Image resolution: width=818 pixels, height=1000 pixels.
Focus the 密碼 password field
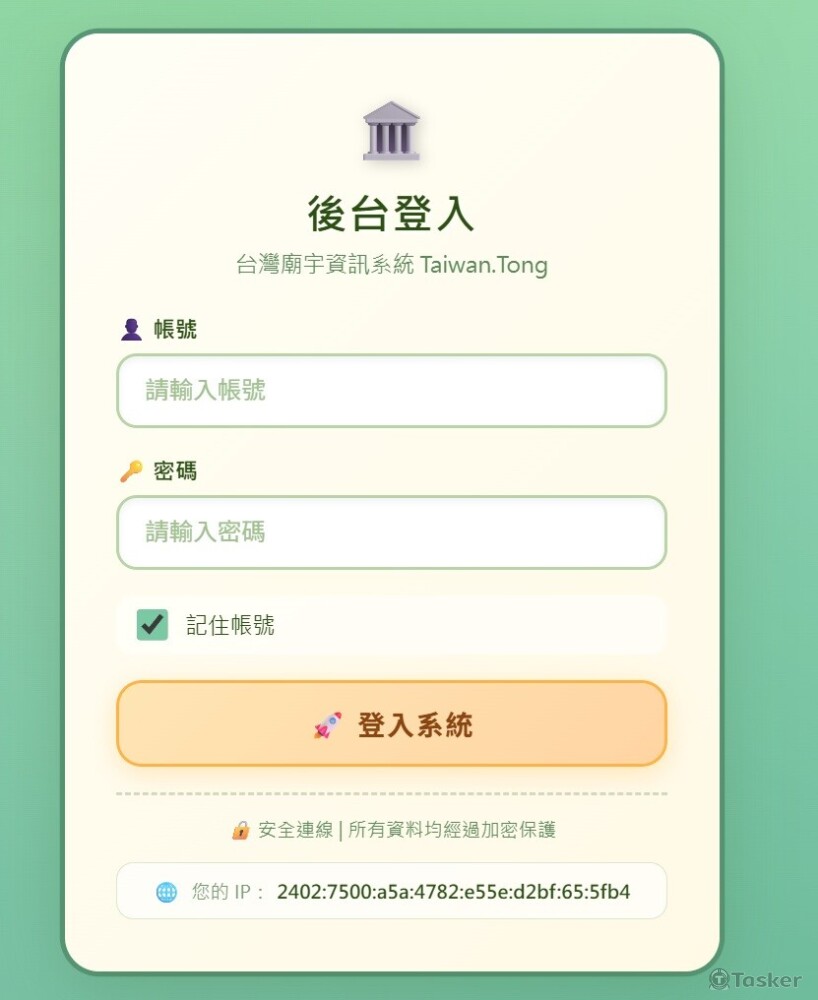(x=391, y=532)
